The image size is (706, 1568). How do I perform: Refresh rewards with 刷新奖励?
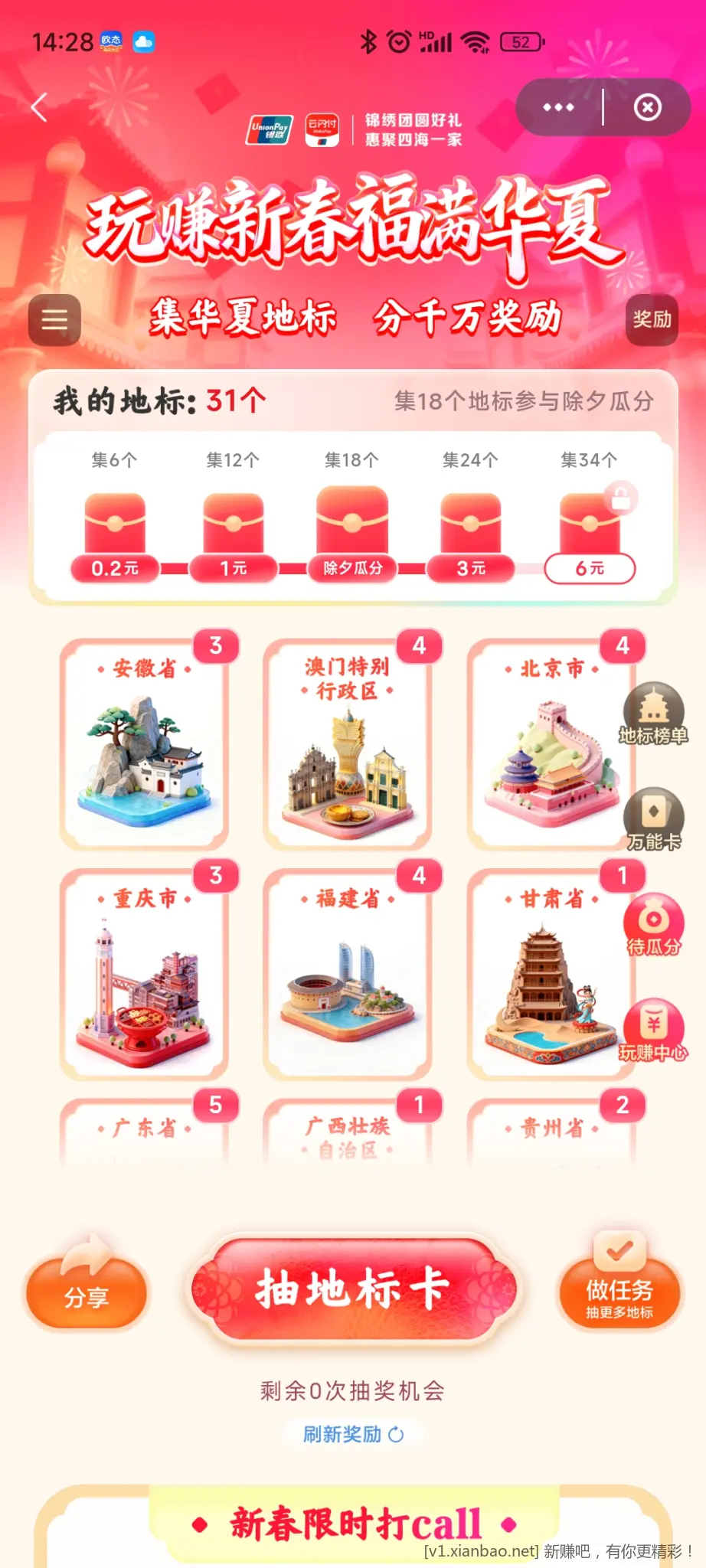(x=352, y=1434)
